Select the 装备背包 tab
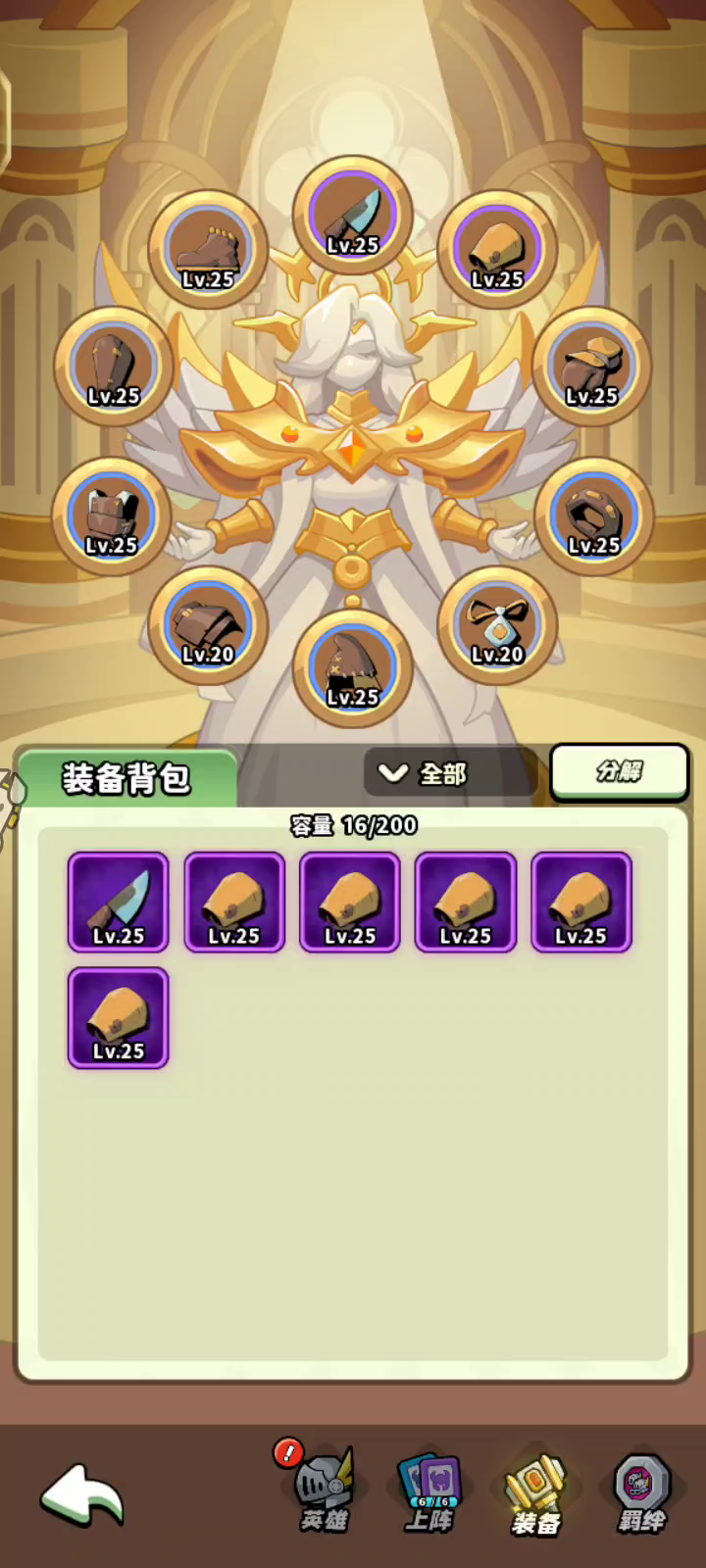The image size is (706, 1568). pyautogui.click(x=126, y=778)
